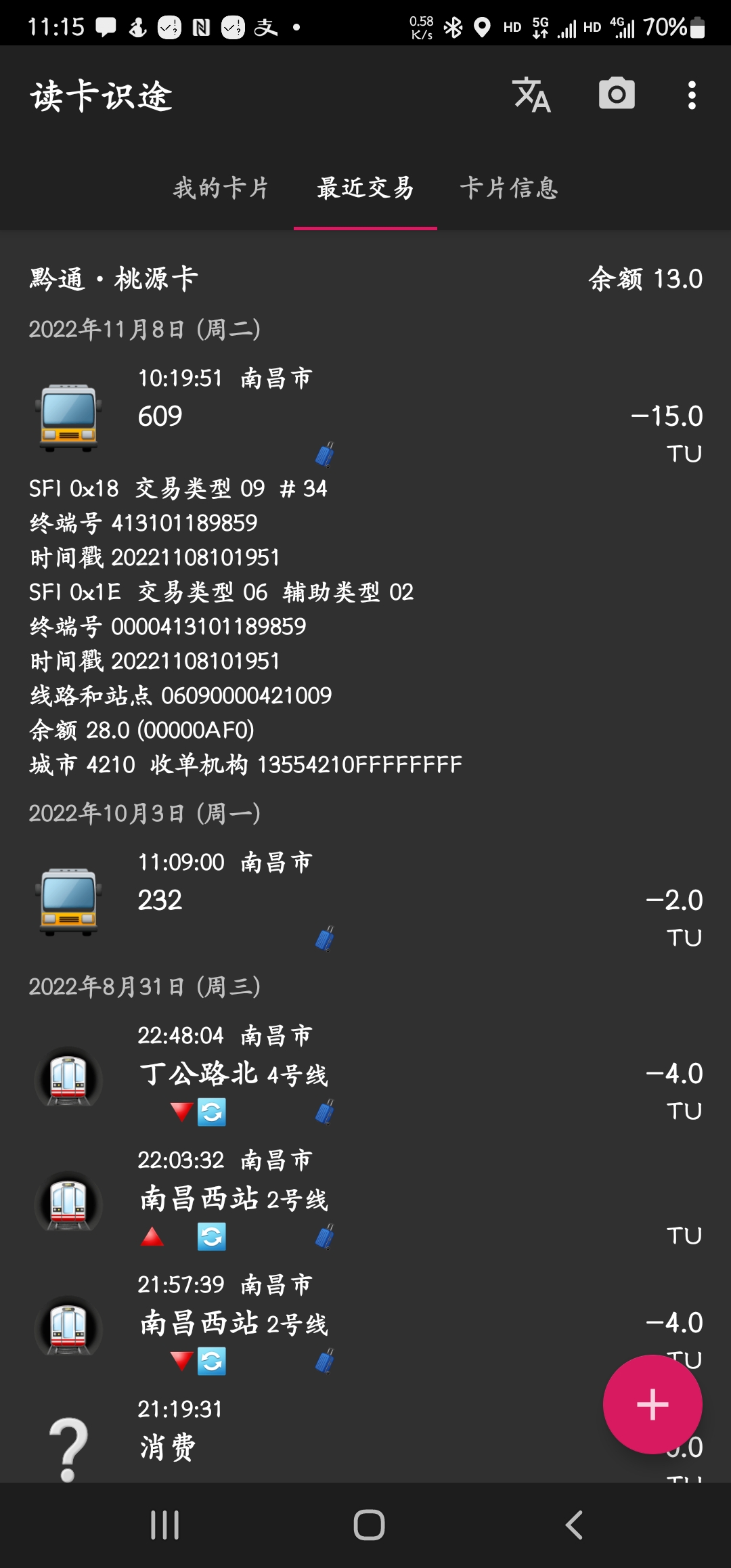Switch to the 卡片信息 tab
The image size is (731, 1568).
click(509, 188)
